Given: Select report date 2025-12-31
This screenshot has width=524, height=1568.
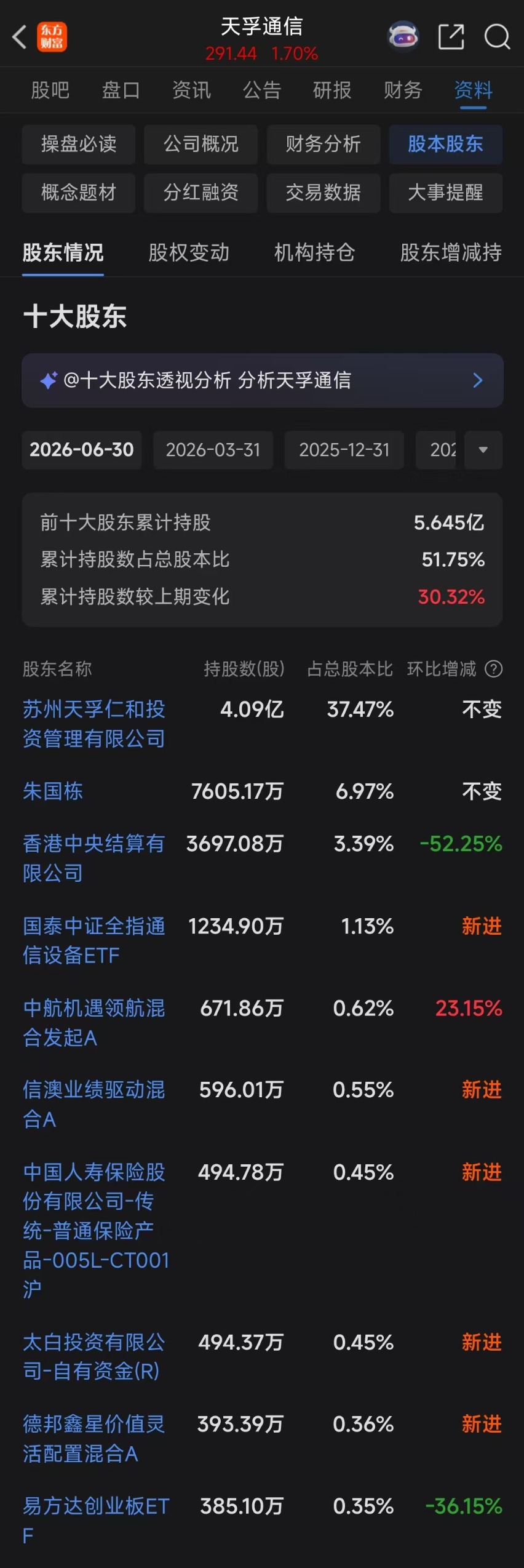Looking at the screenshot, I should tap(344, 450).
